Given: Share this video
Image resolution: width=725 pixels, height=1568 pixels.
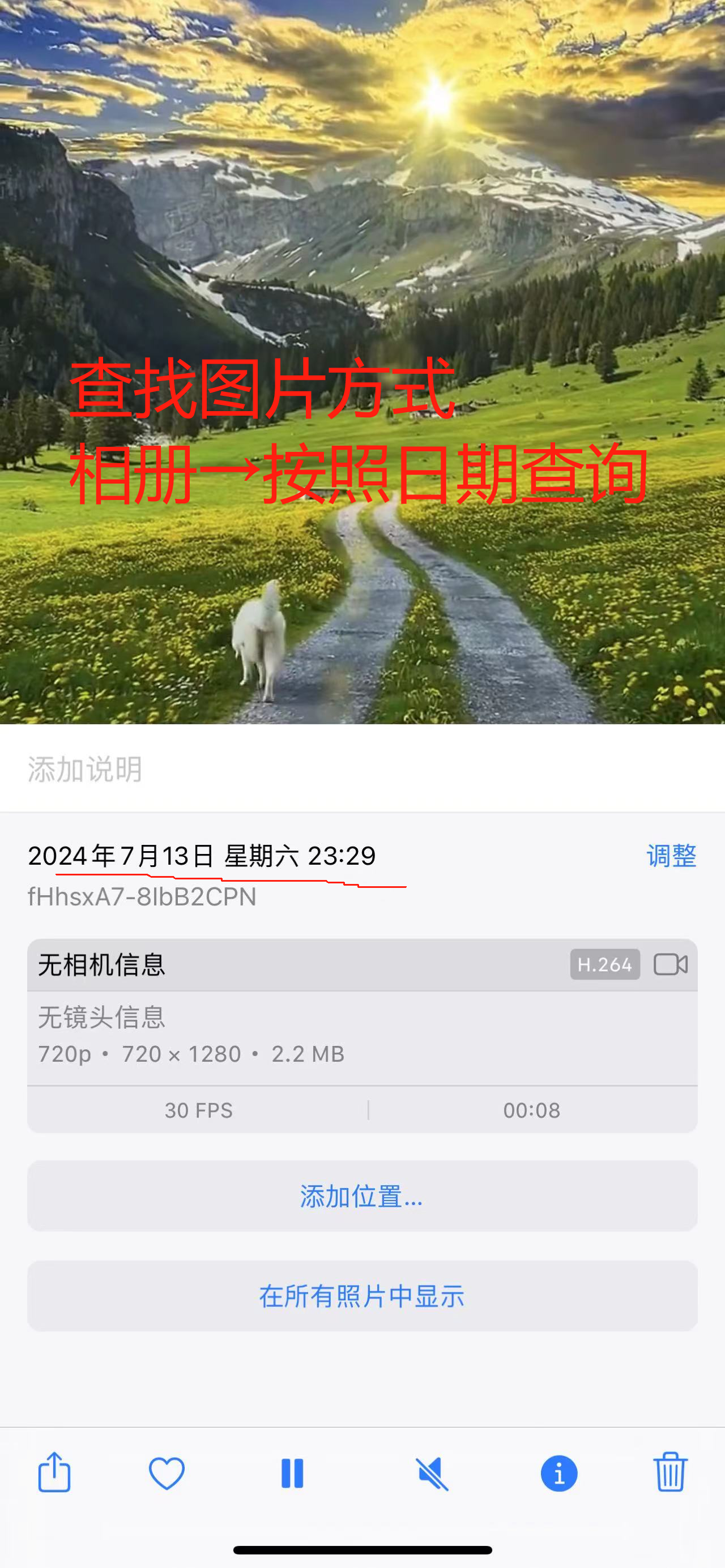Looking at the screenshot, I should [x=55, y=1472].
